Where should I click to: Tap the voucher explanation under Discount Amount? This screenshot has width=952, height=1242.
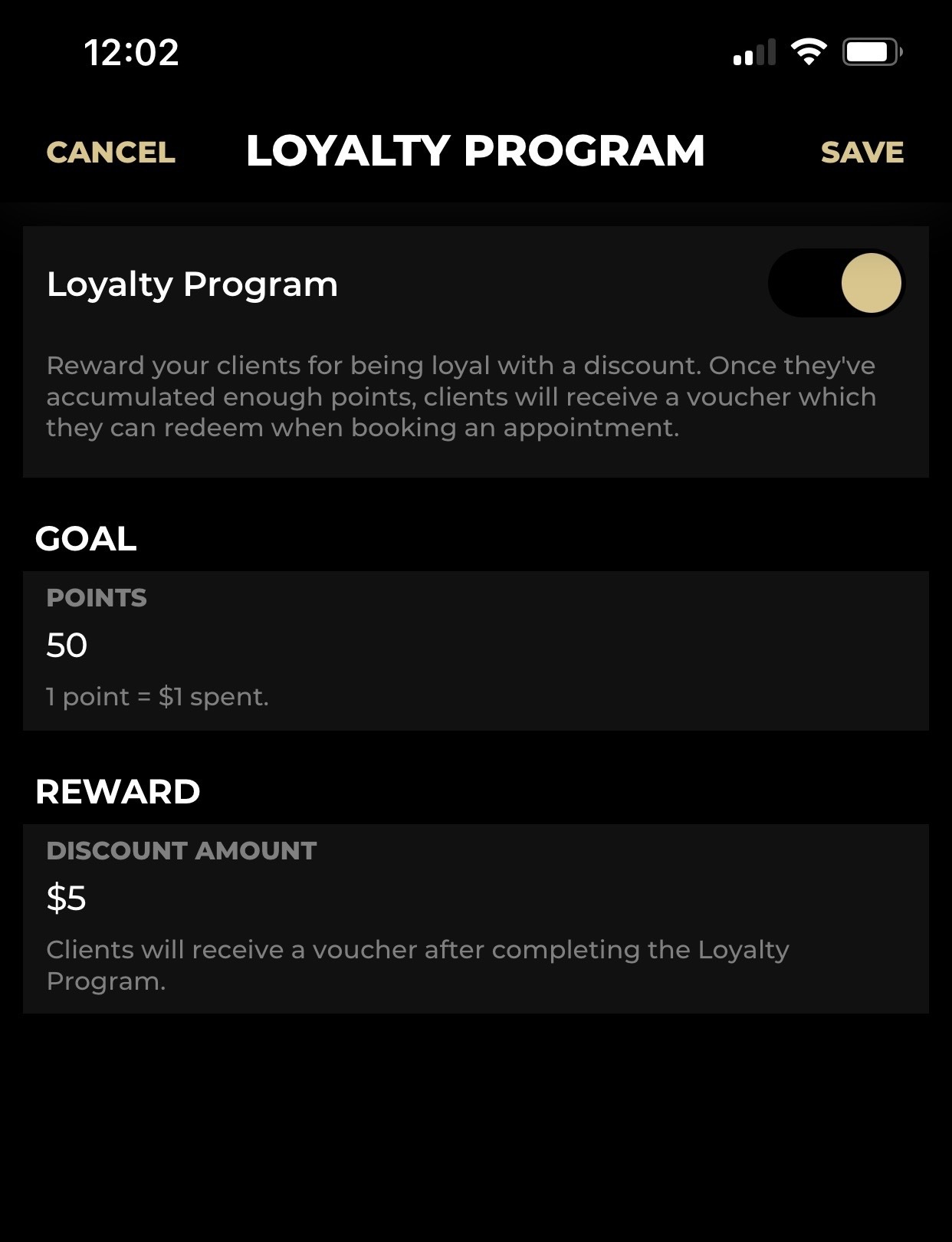[x=418, y=964]
